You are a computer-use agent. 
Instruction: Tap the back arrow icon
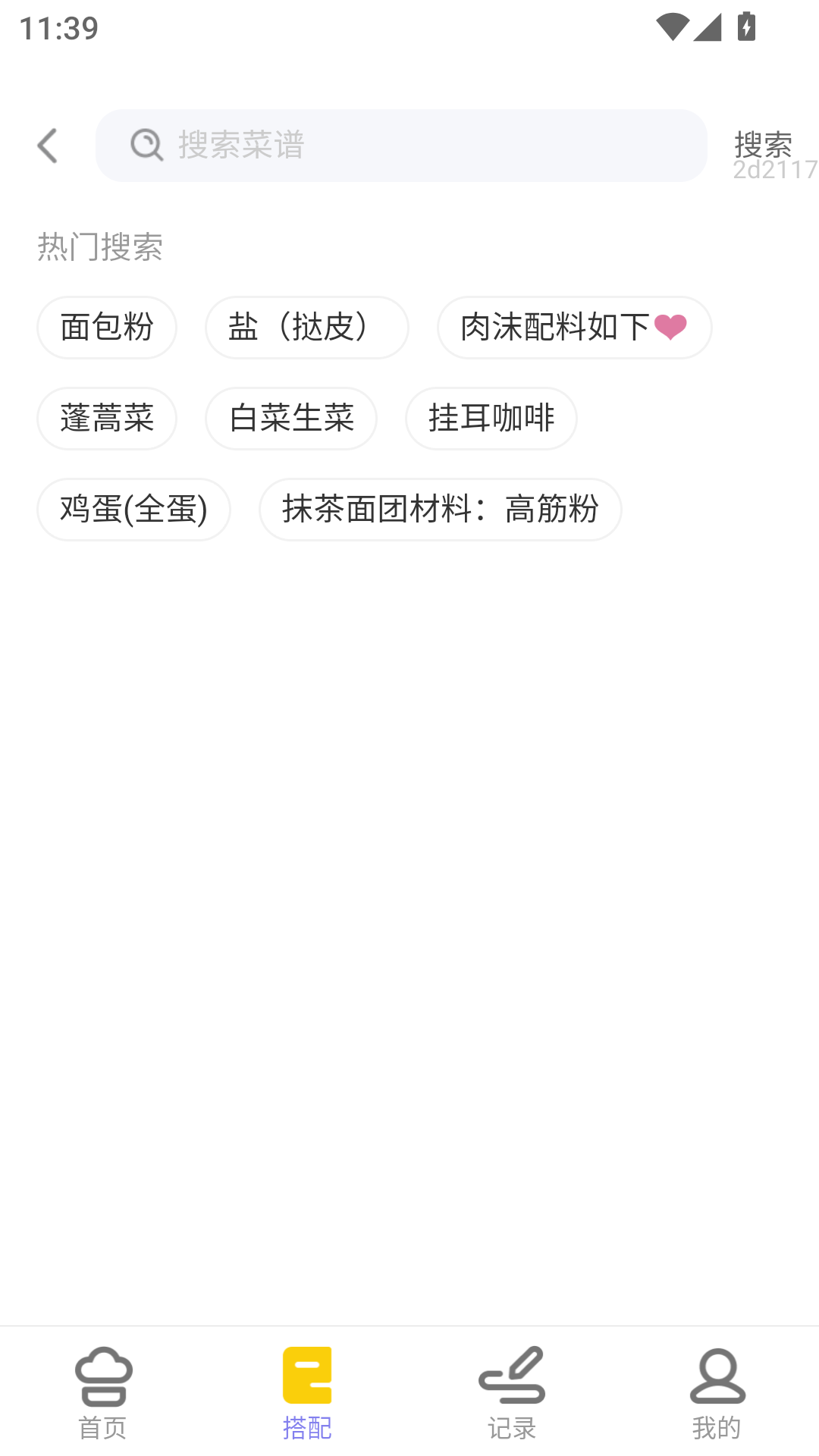47,145
